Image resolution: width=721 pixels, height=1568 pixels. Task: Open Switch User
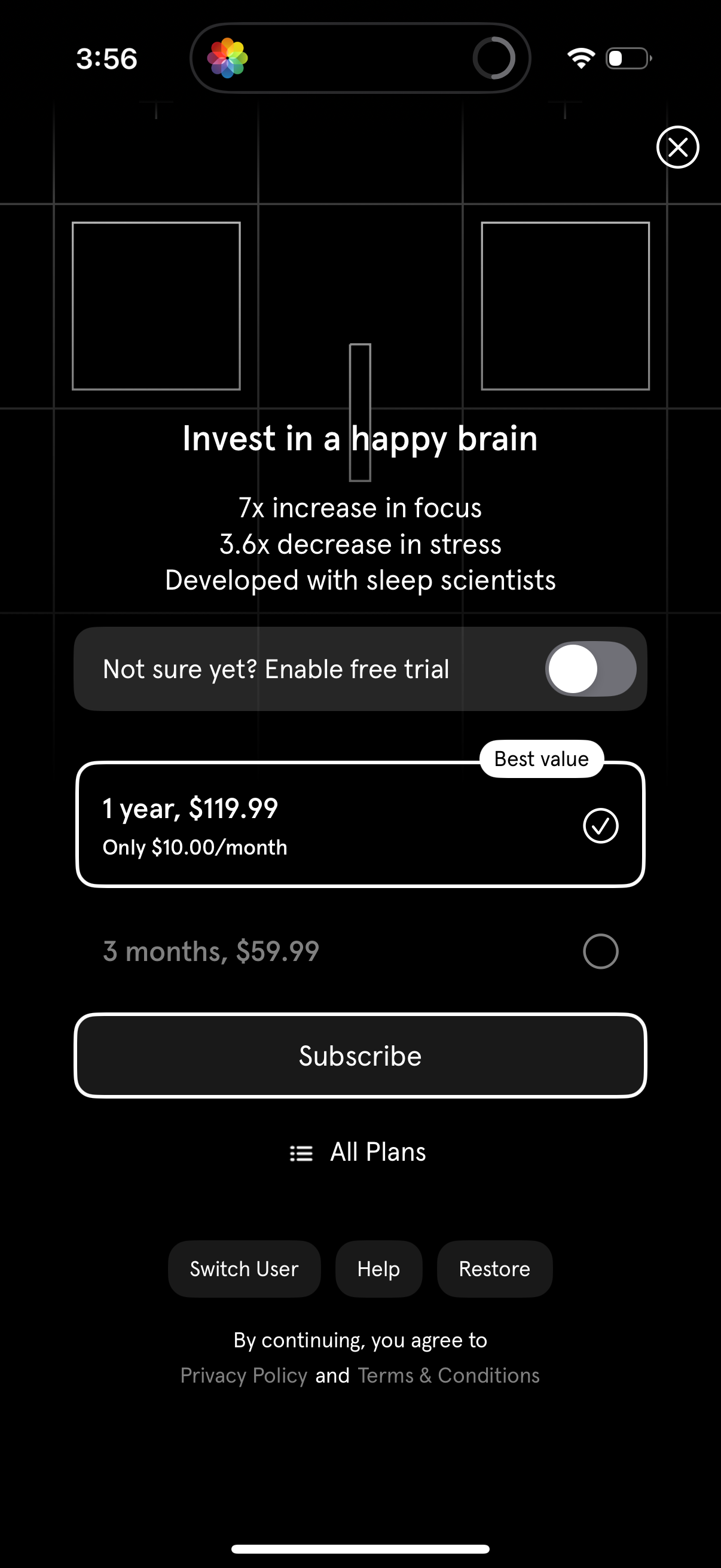point(244,1268)
